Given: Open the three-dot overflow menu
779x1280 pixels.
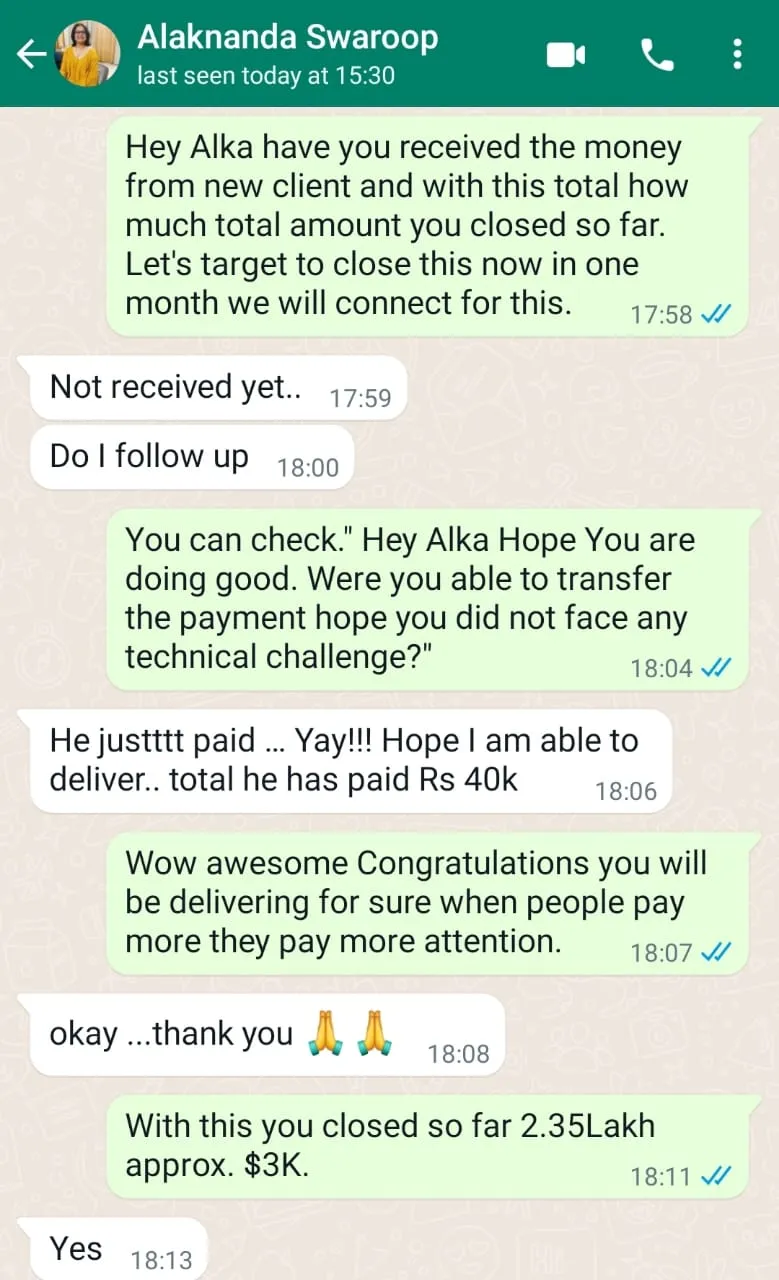Looking at the screenshot, I should pyautogui.click(x=737, y=55).
